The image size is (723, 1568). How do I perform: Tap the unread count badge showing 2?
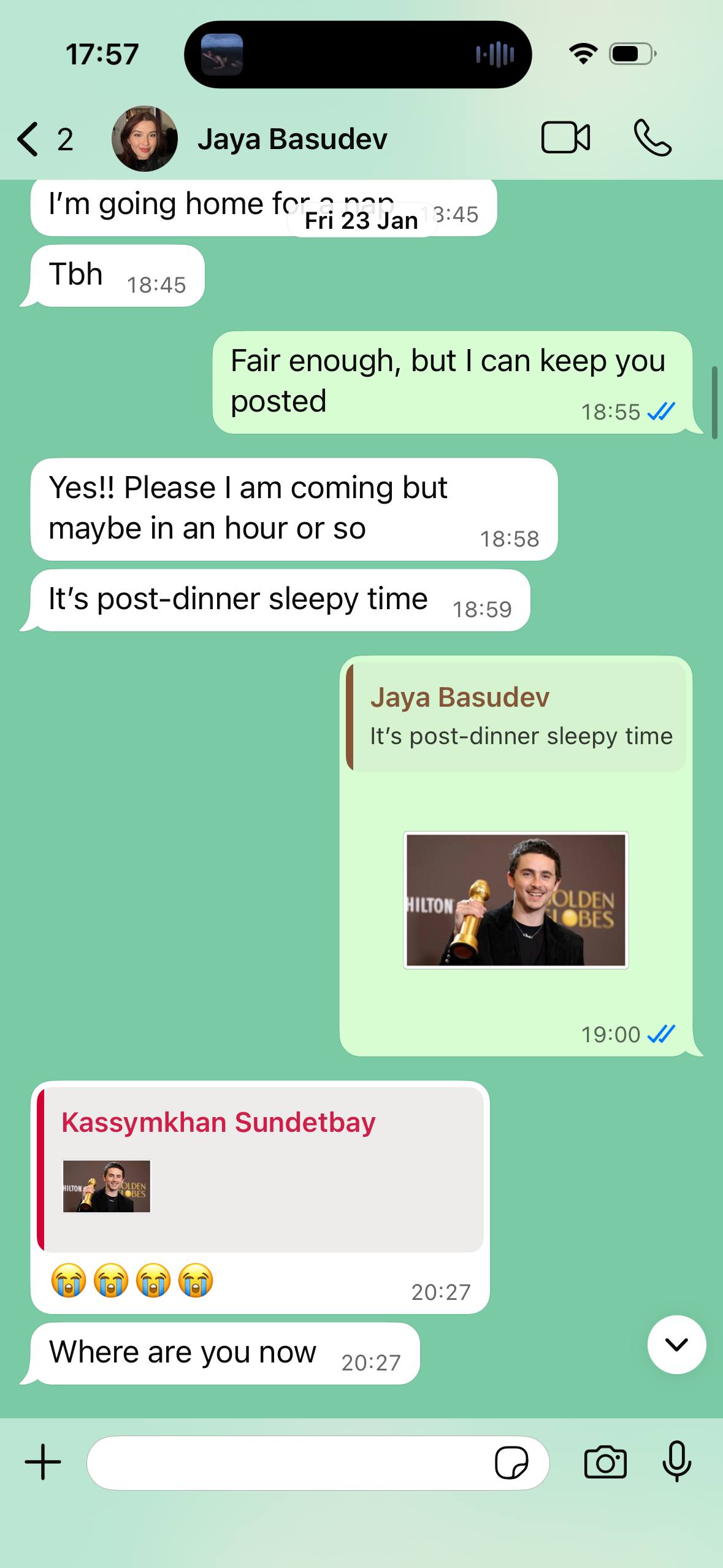63,140
